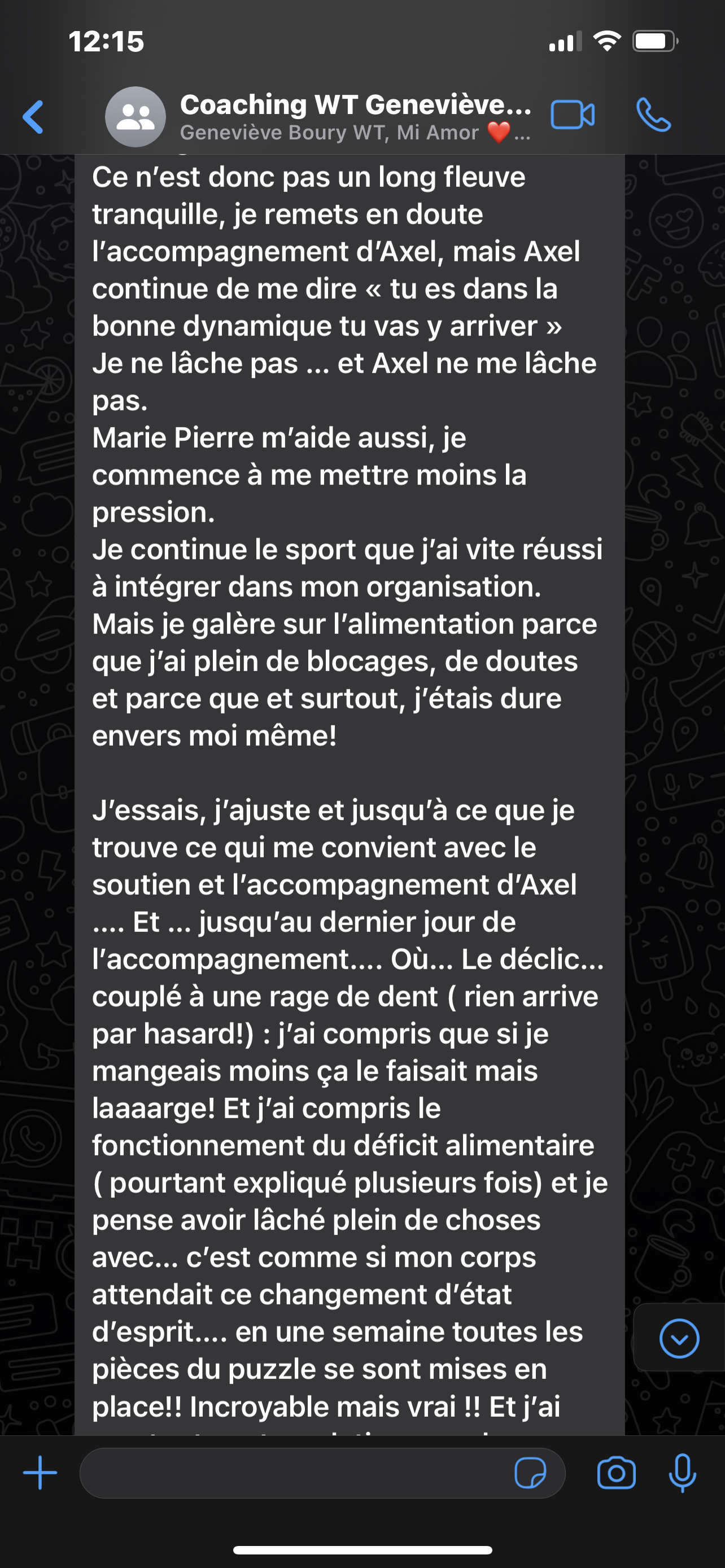The image size is (725, 1568).
Task: Open the sticker picker
Action: click(x=530, y=1473)
